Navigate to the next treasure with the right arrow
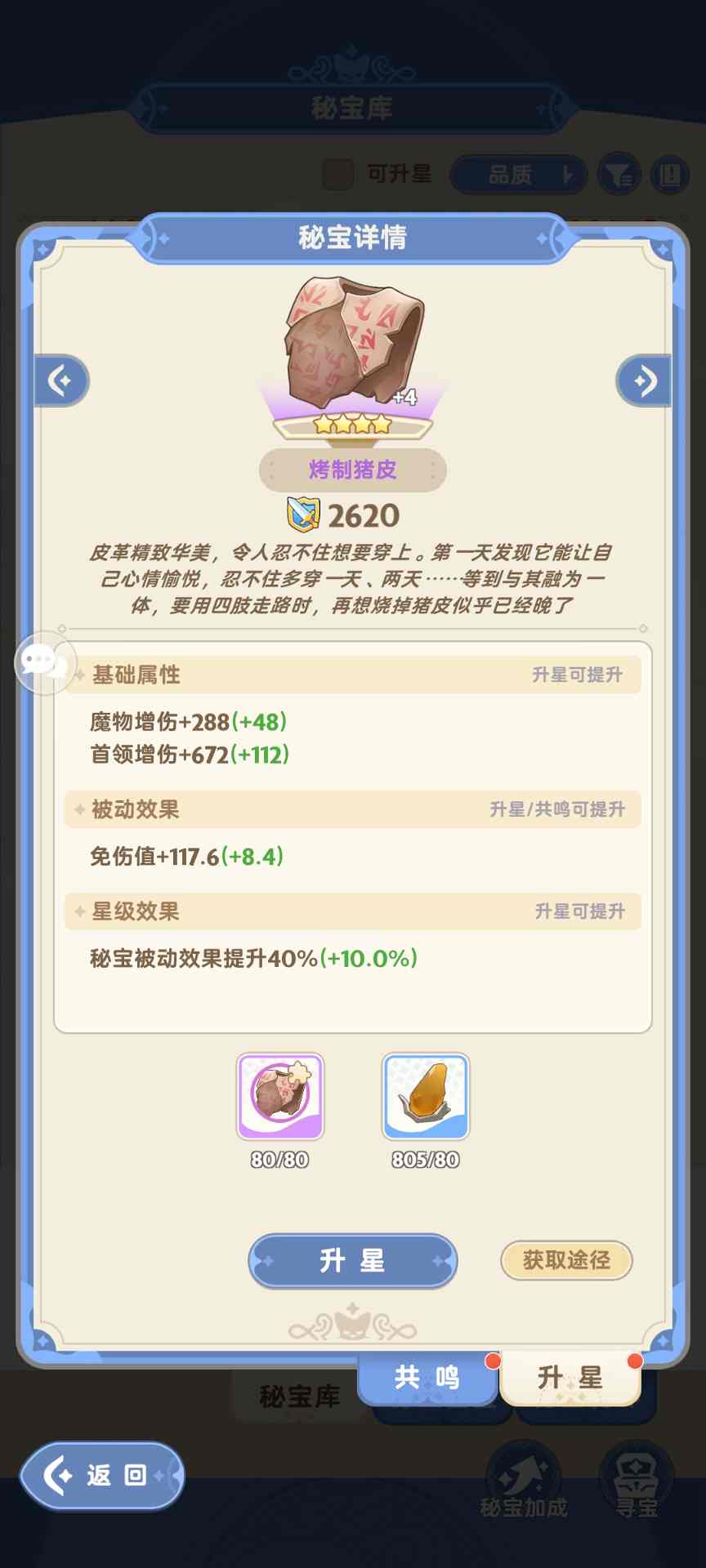The height and width of the screenshot is (1568, 706). click(x=645, y=381)
